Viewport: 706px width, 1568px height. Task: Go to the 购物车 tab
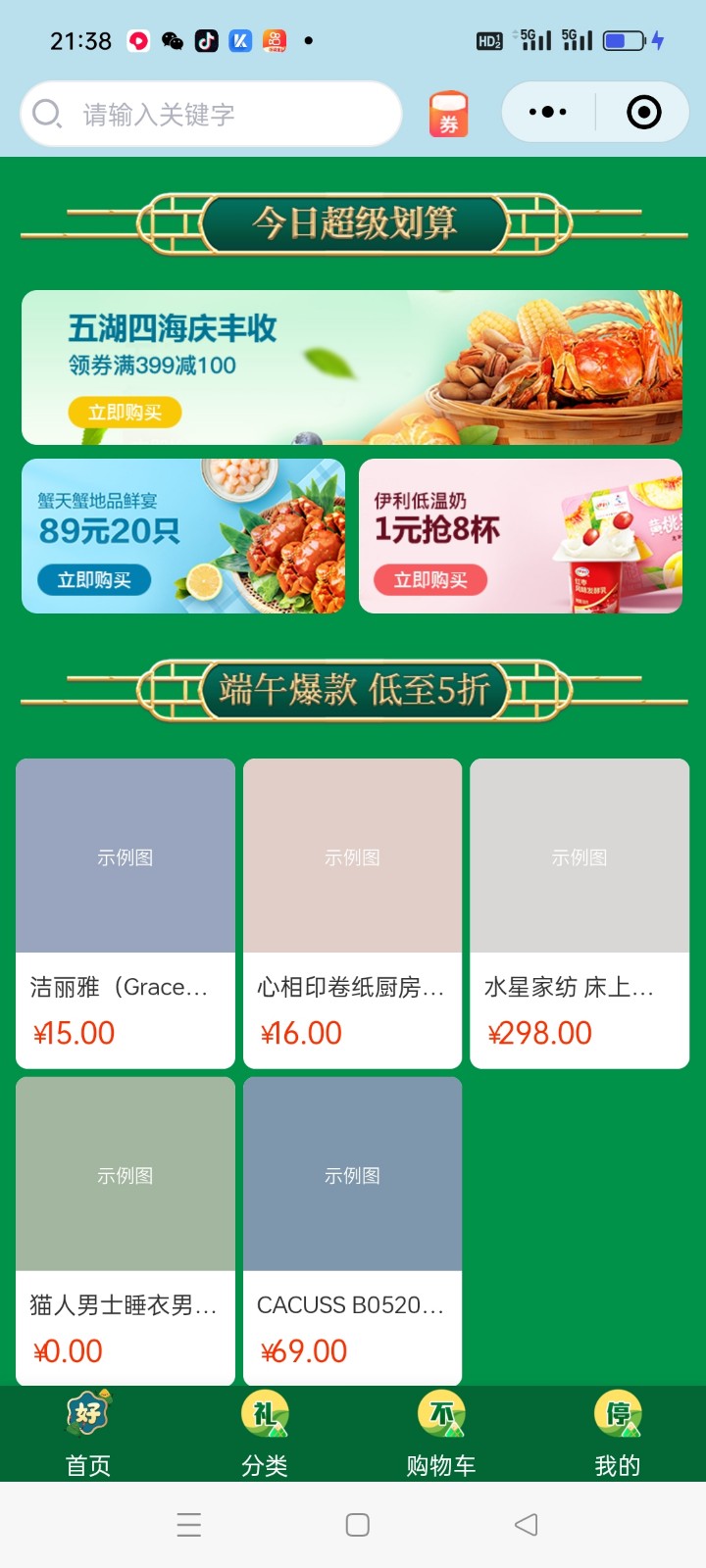(x=441, y=1434)
